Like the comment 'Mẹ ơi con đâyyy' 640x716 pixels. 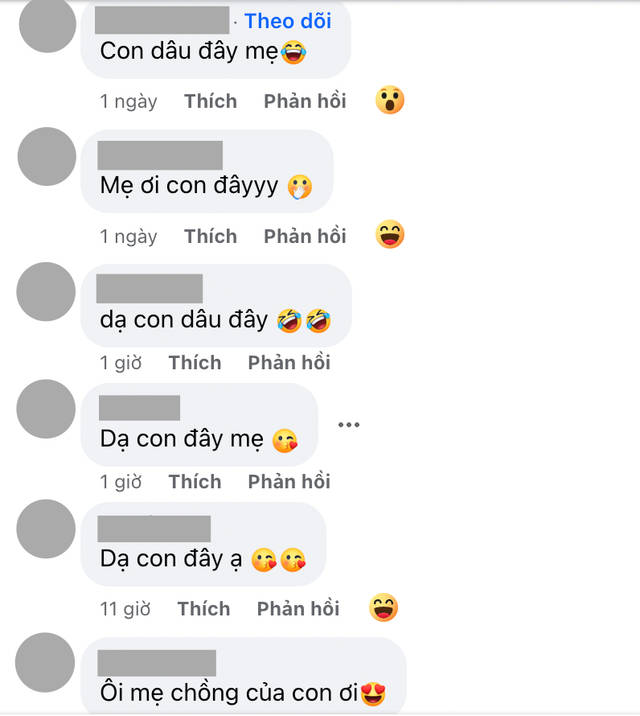pos(210,236)
